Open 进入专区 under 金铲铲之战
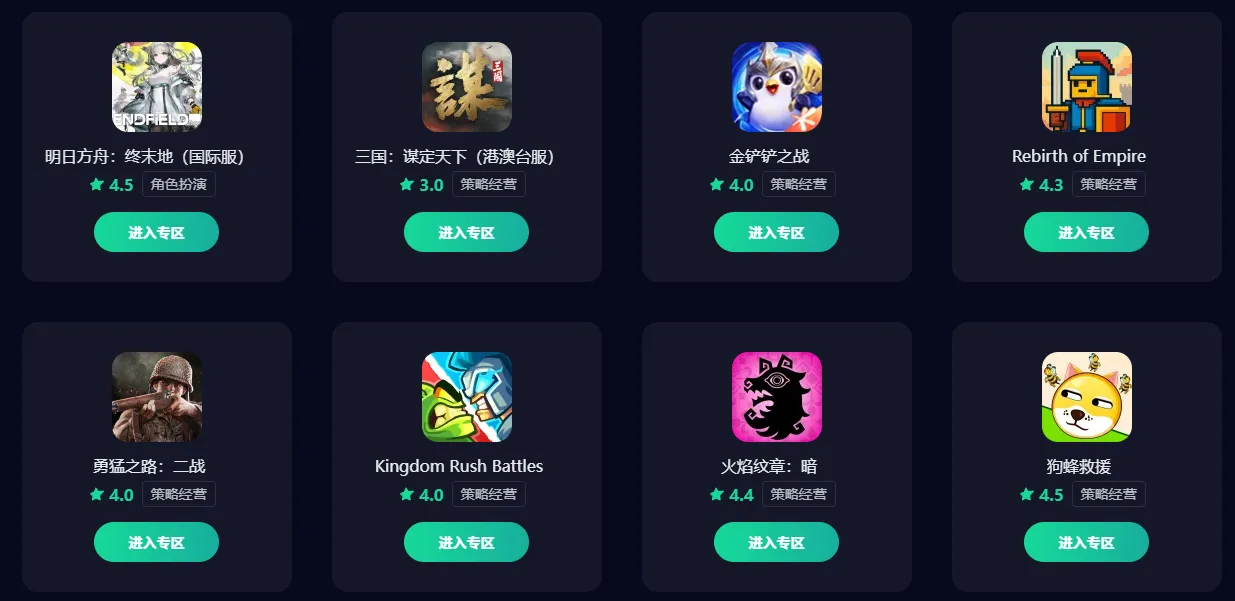The height and width of the screenshot is (601, 1235). point(776,232)
